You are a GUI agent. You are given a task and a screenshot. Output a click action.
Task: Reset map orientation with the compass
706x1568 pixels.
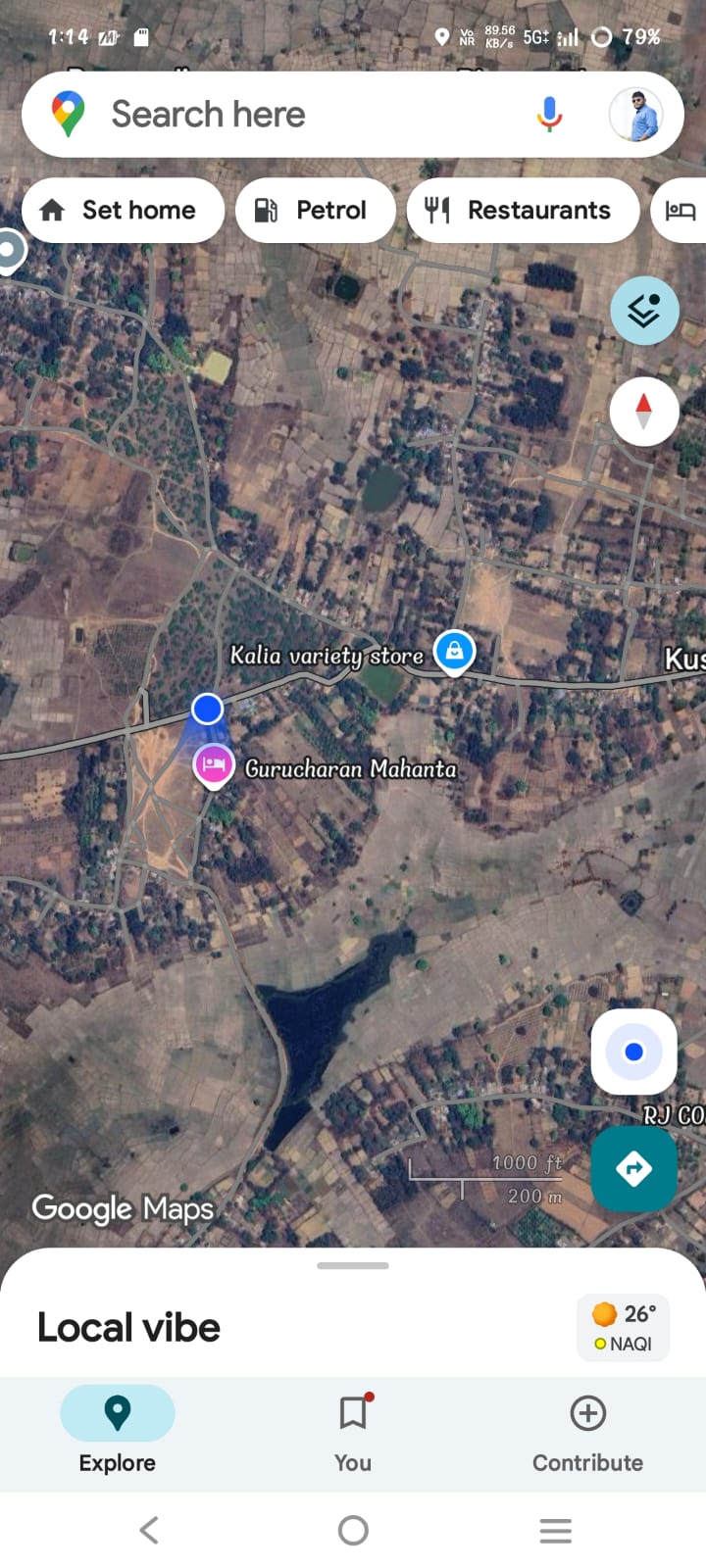pyautogui.click(x=643, y=411)
